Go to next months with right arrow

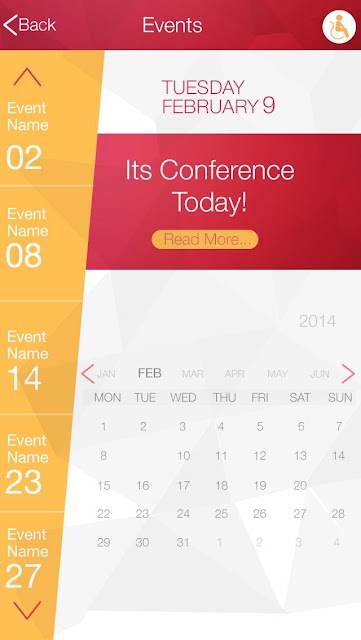[348, 373]
